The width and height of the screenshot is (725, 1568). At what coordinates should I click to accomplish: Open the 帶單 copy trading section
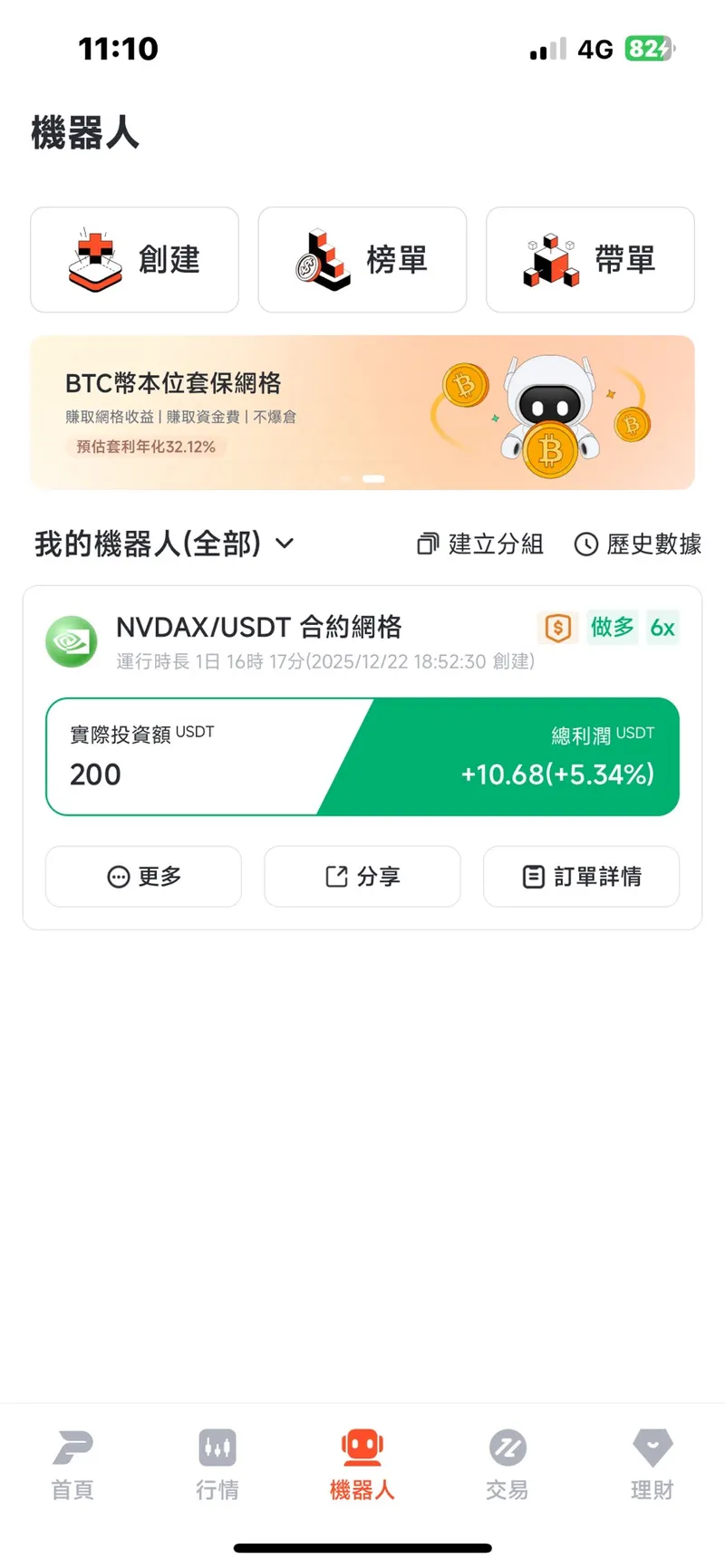590,260
